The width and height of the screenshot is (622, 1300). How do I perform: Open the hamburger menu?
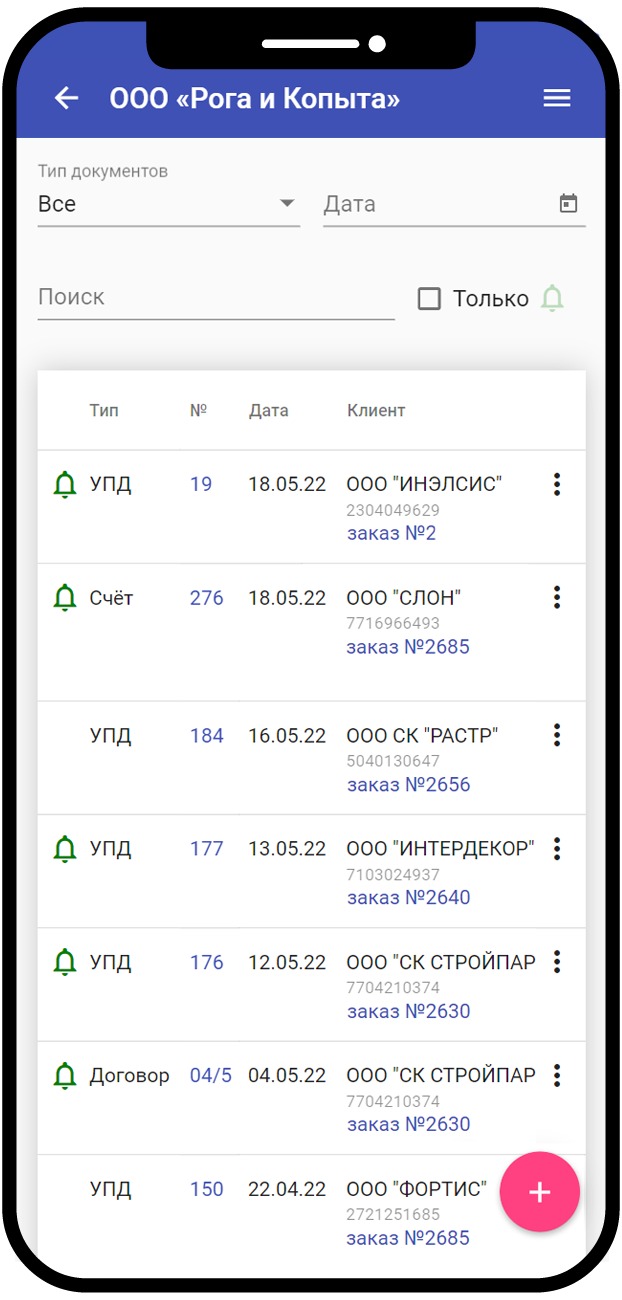pos(556,98)
